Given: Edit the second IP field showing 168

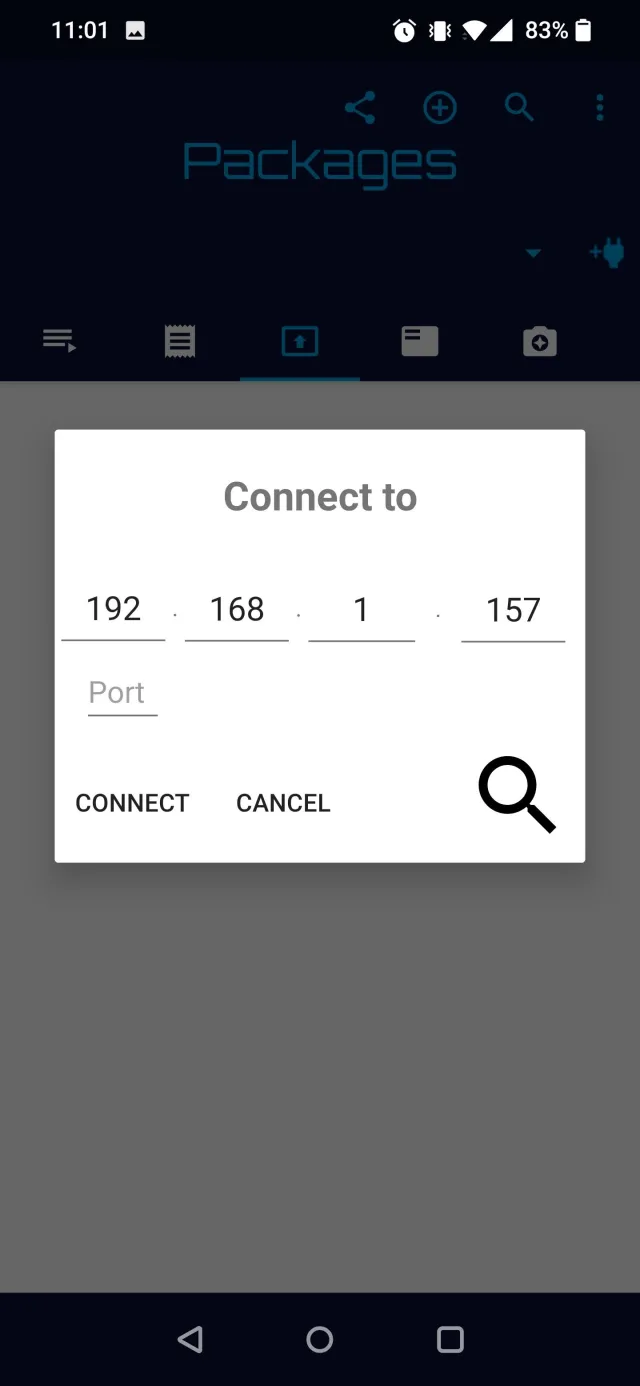Looking at the screenshot, I should (x=237, y=610).
